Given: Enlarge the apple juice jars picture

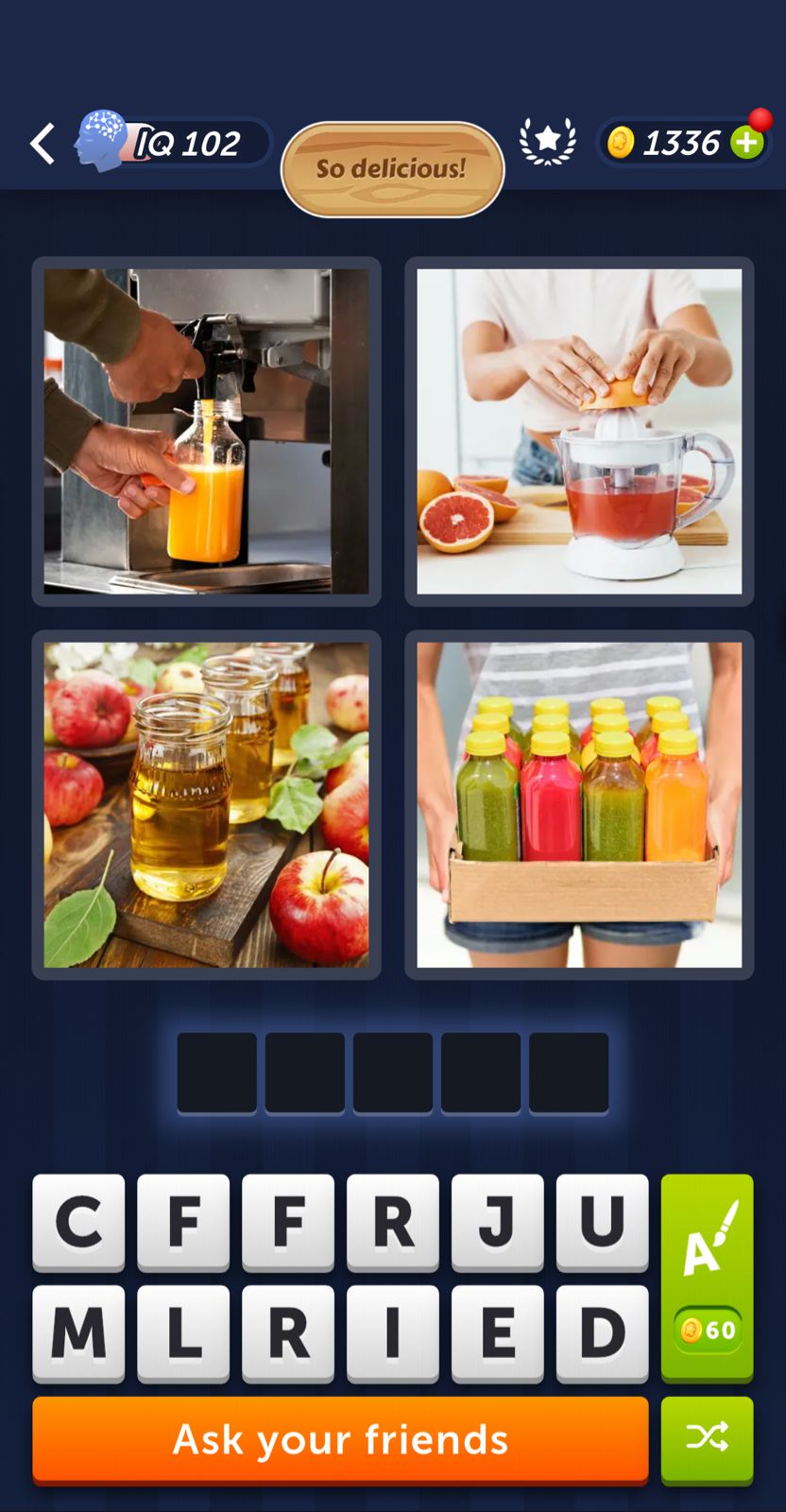Looking at the screenshot, I should 206,804.
